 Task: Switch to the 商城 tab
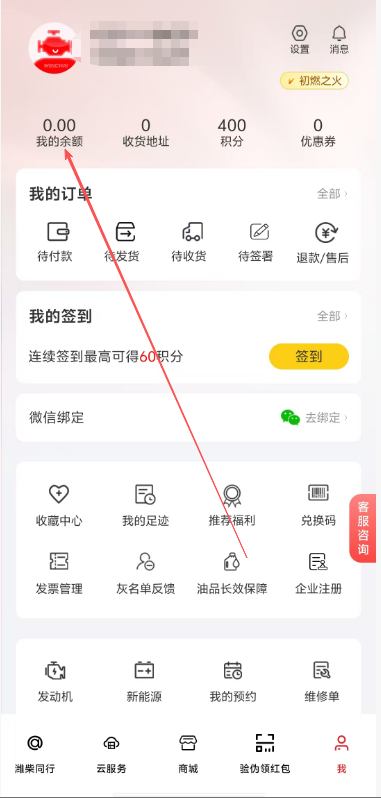coord(188,754)
